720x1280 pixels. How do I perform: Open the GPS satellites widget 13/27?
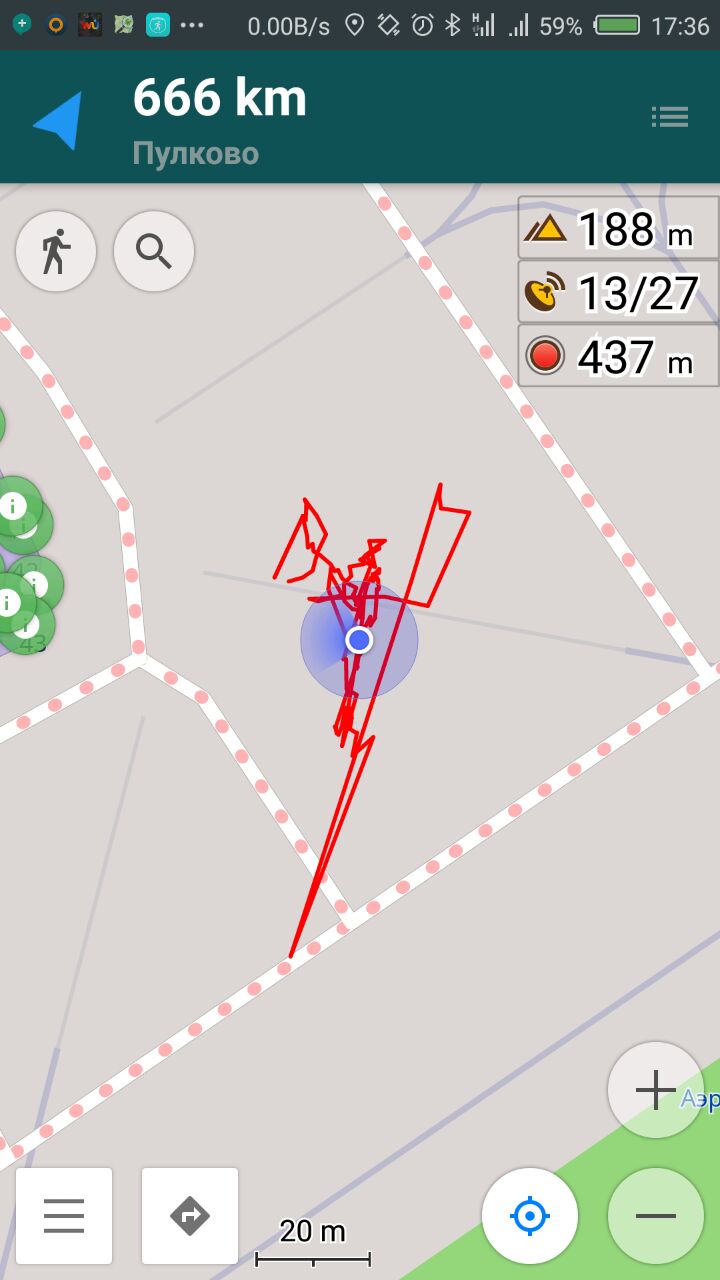click(x=619, y=292)
